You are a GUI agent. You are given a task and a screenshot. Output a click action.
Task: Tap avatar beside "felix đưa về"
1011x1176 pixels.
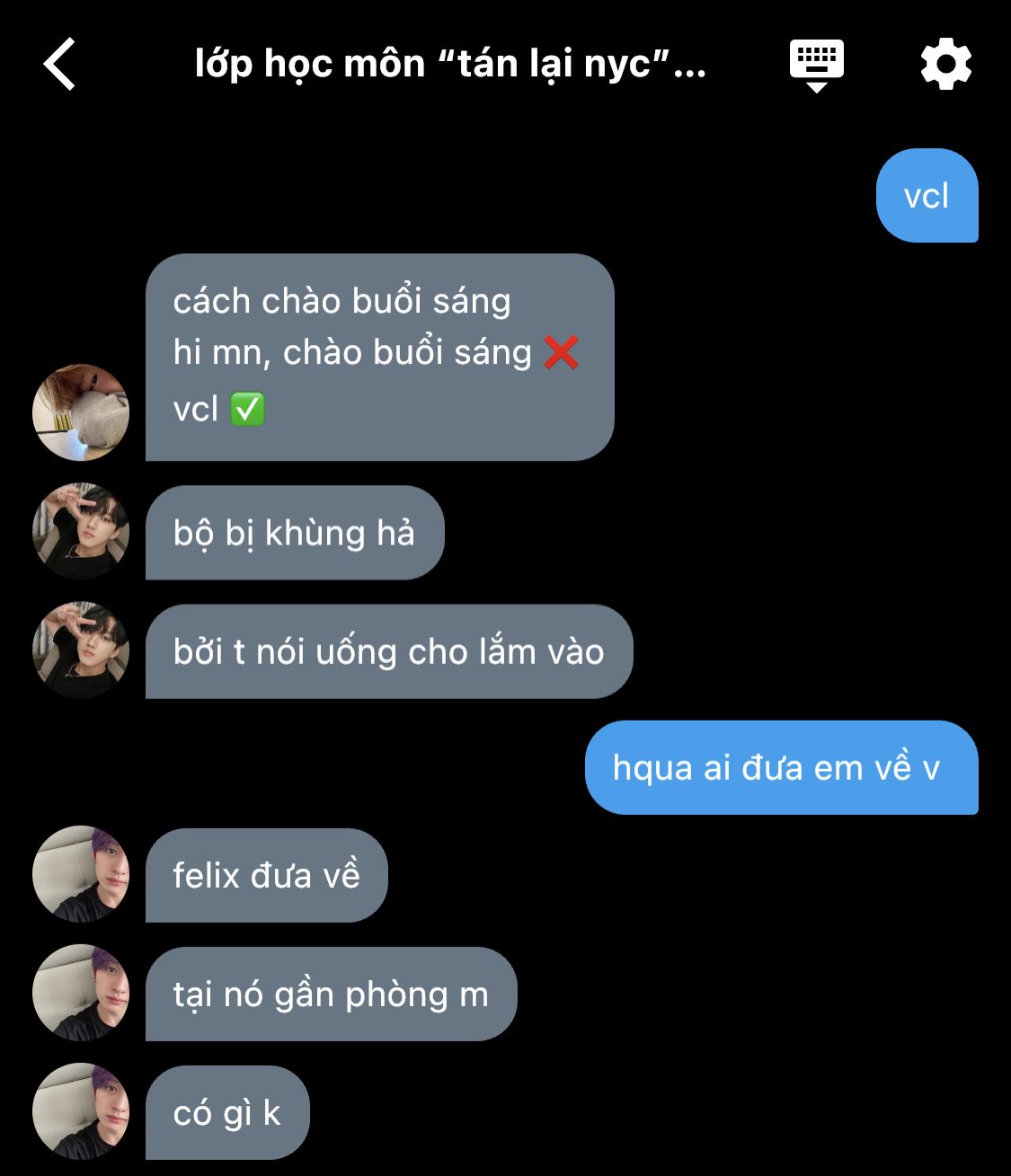tap(81, 874)
